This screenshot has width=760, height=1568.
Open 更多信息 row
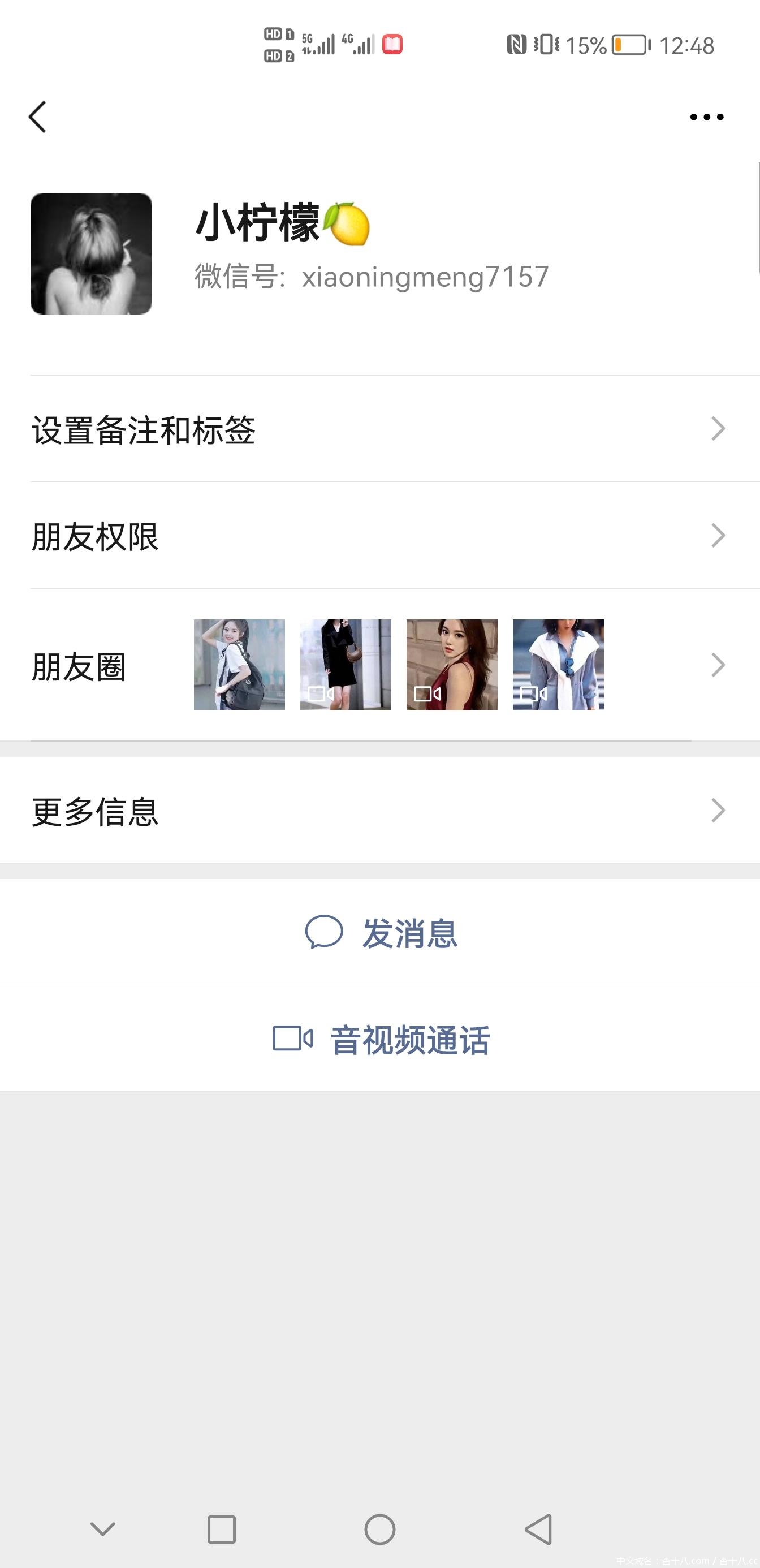click(x=379, y=810)
